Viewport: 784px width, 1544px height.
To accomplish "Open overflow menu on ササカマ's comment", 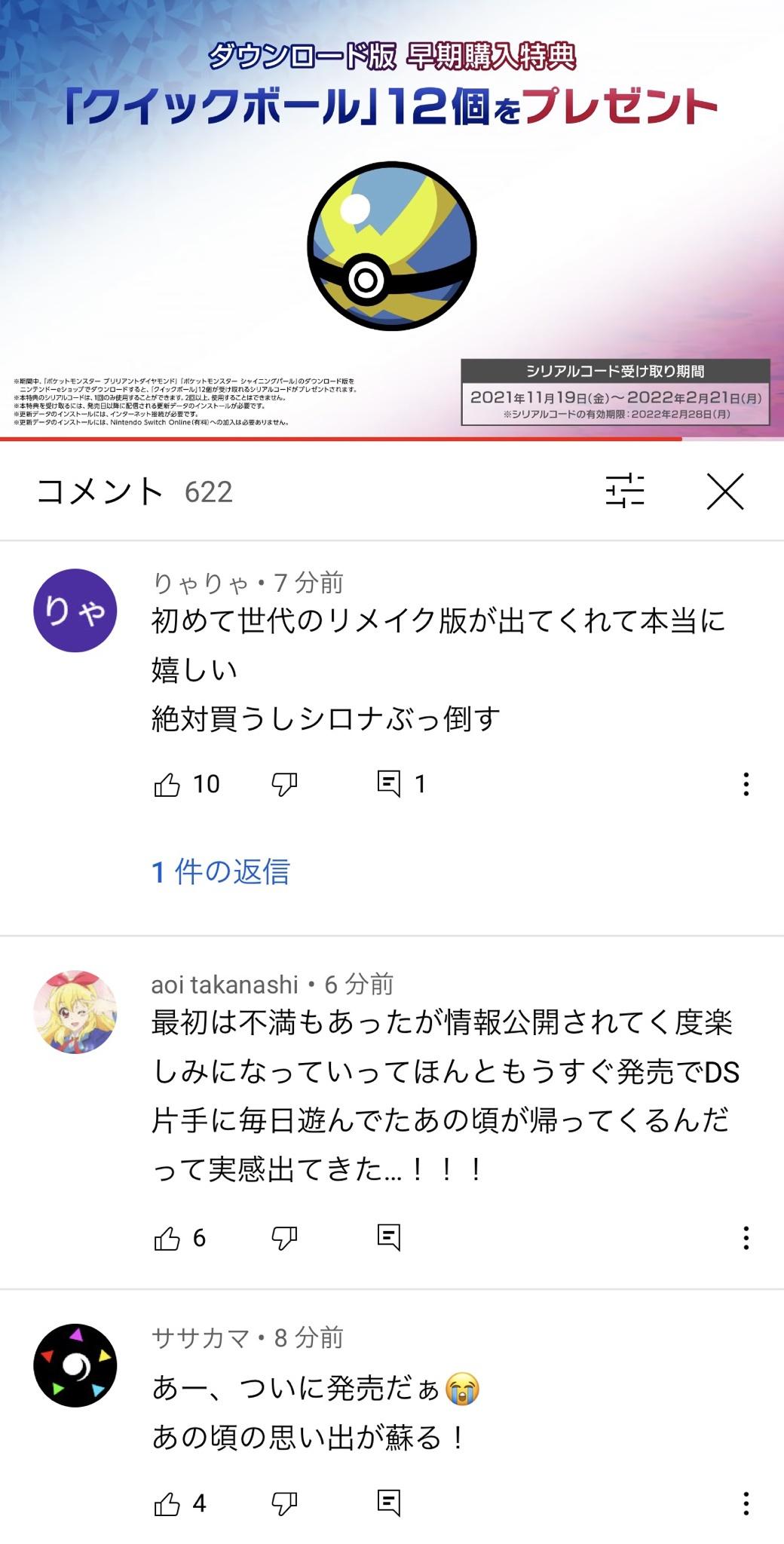I will pyautogui.click(x=746, y=1503).
